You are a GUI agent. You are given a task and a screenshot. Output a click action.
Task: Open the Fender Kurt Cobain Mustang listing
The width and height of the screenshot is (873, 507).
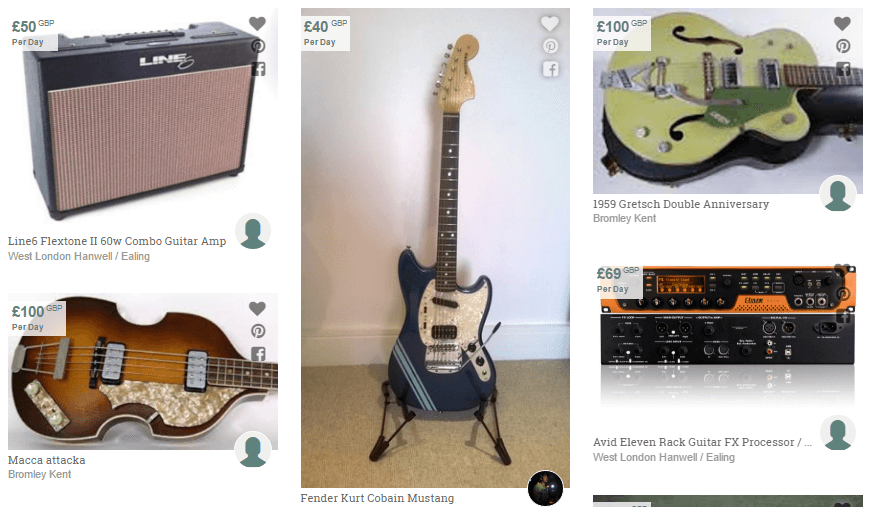coord(377,498)
